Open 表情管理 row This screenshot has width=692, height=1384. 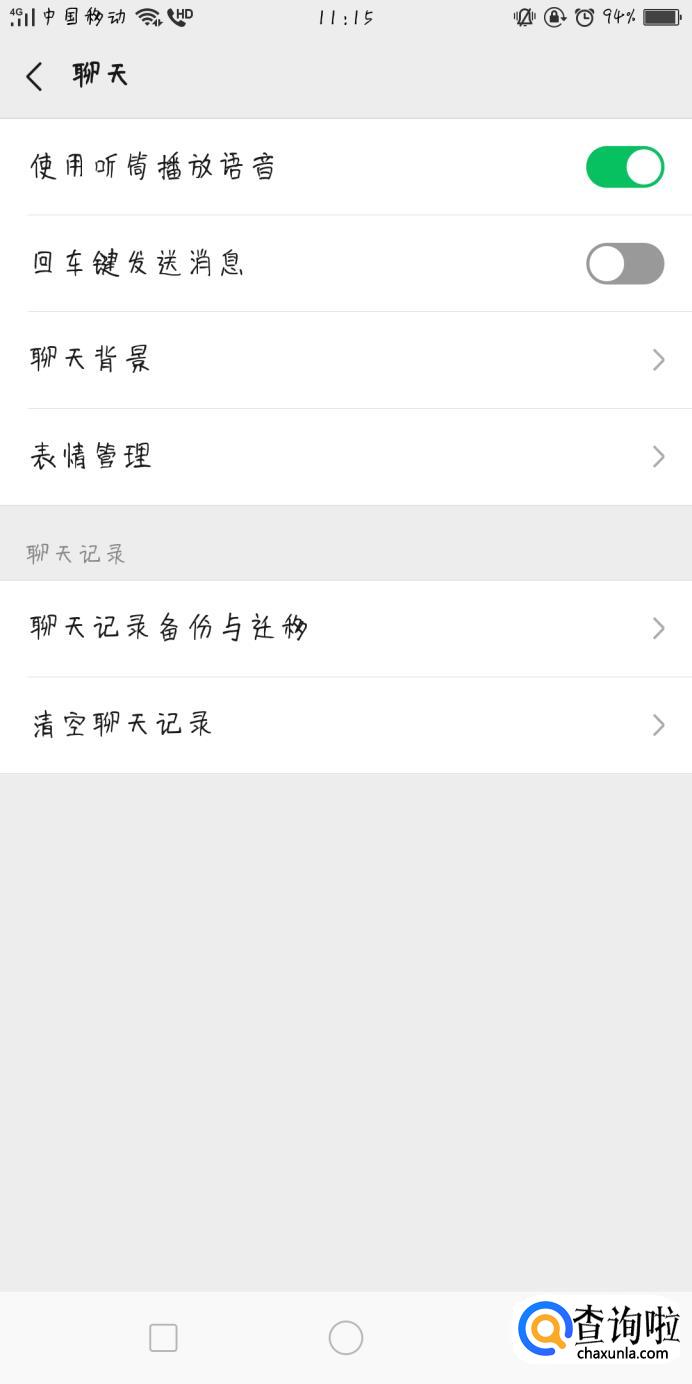point(345,457)
